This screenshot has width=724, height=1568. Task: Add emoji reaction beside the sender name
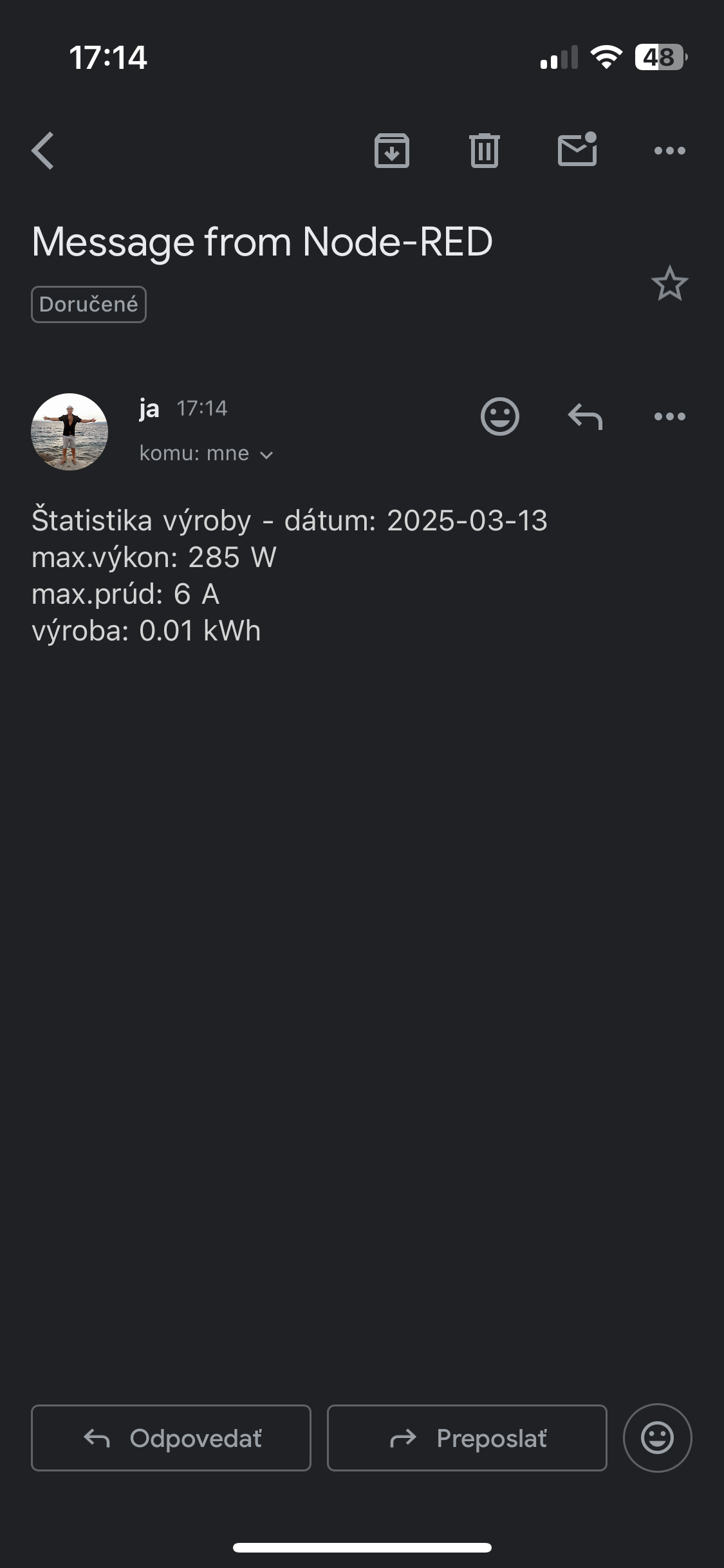[x=499, y=416]
